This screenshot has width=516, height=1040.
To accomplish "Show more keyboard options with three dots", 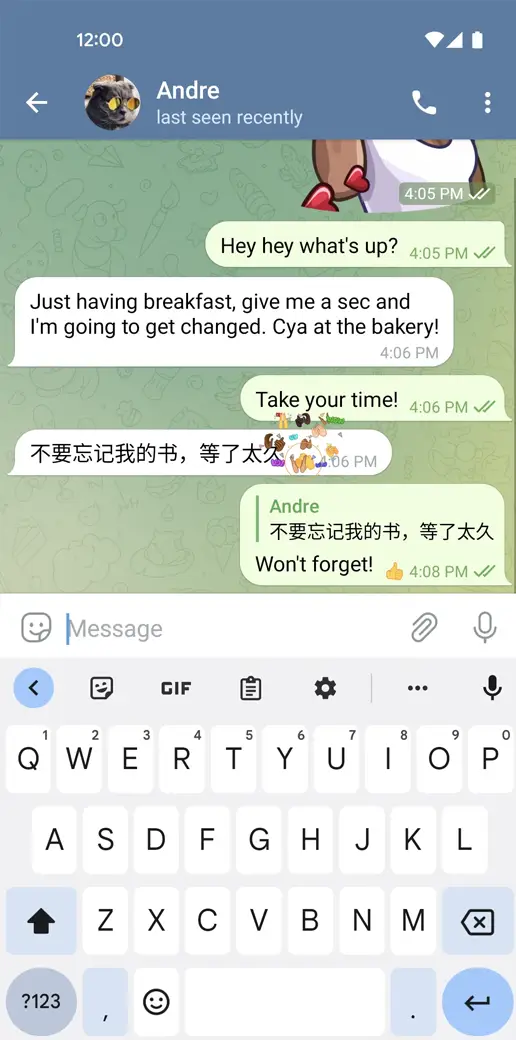I will click(x=418, y=688).
